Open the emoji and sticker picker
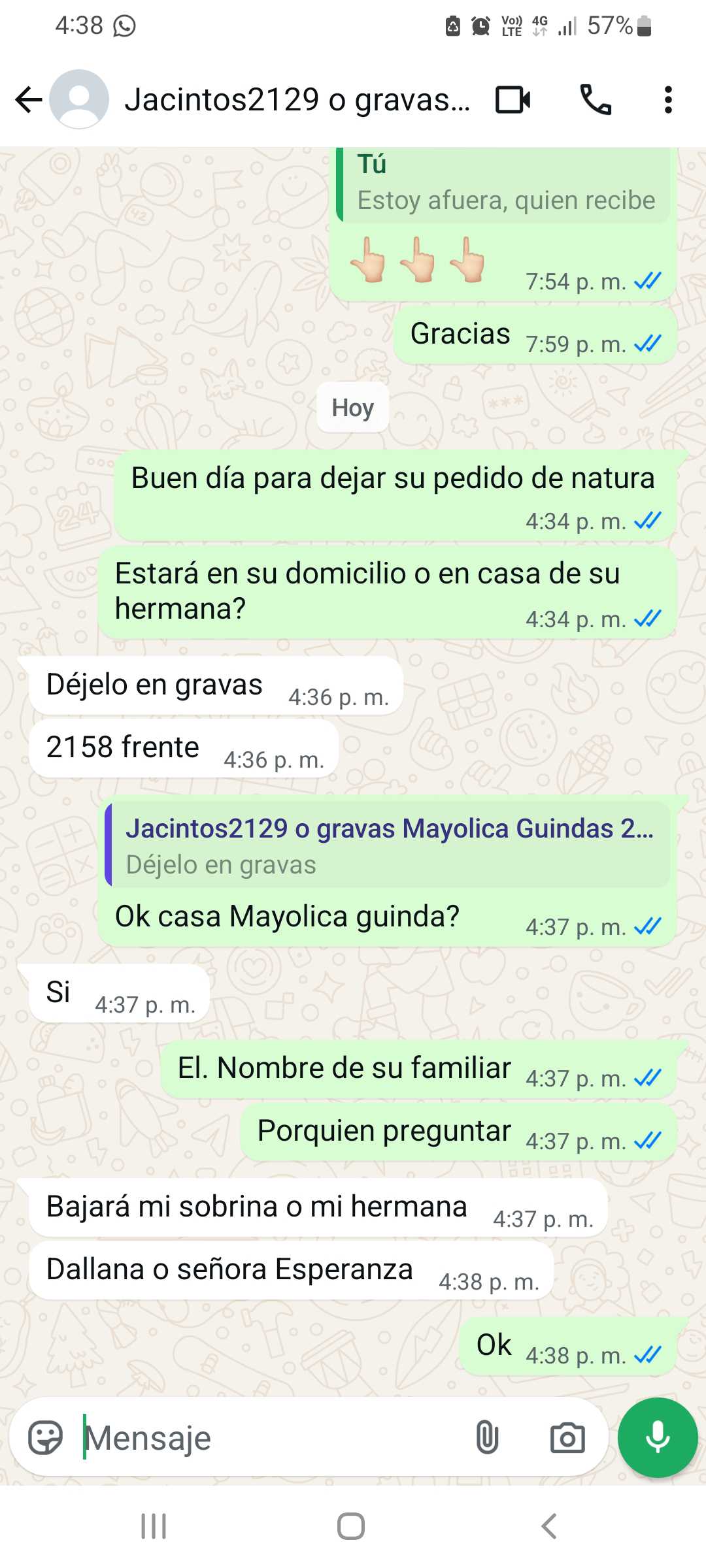Viewport: 706px width, 1568px height. (x=45, y=1438)
